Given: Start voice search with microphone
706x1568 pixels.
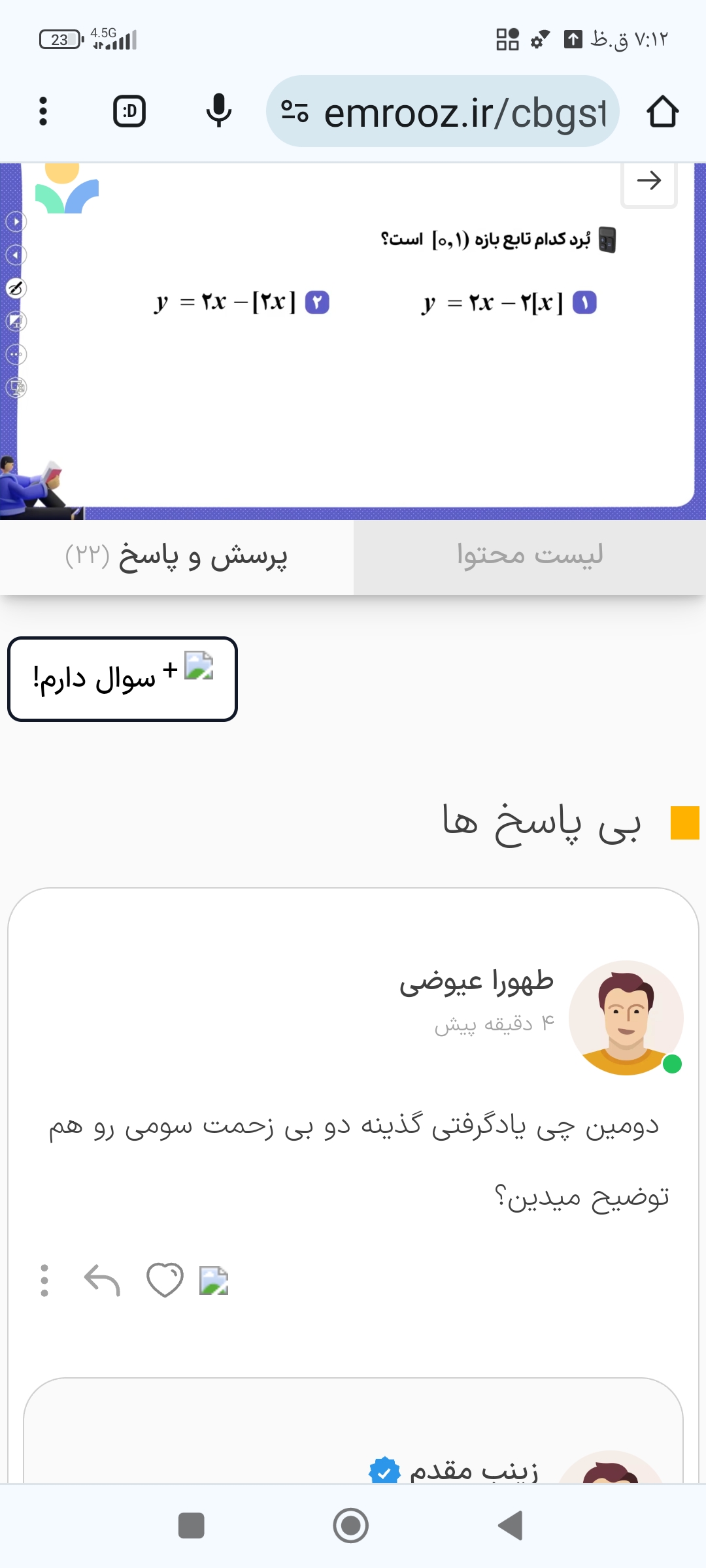Looking at the screenshot, I should point(218,111).
